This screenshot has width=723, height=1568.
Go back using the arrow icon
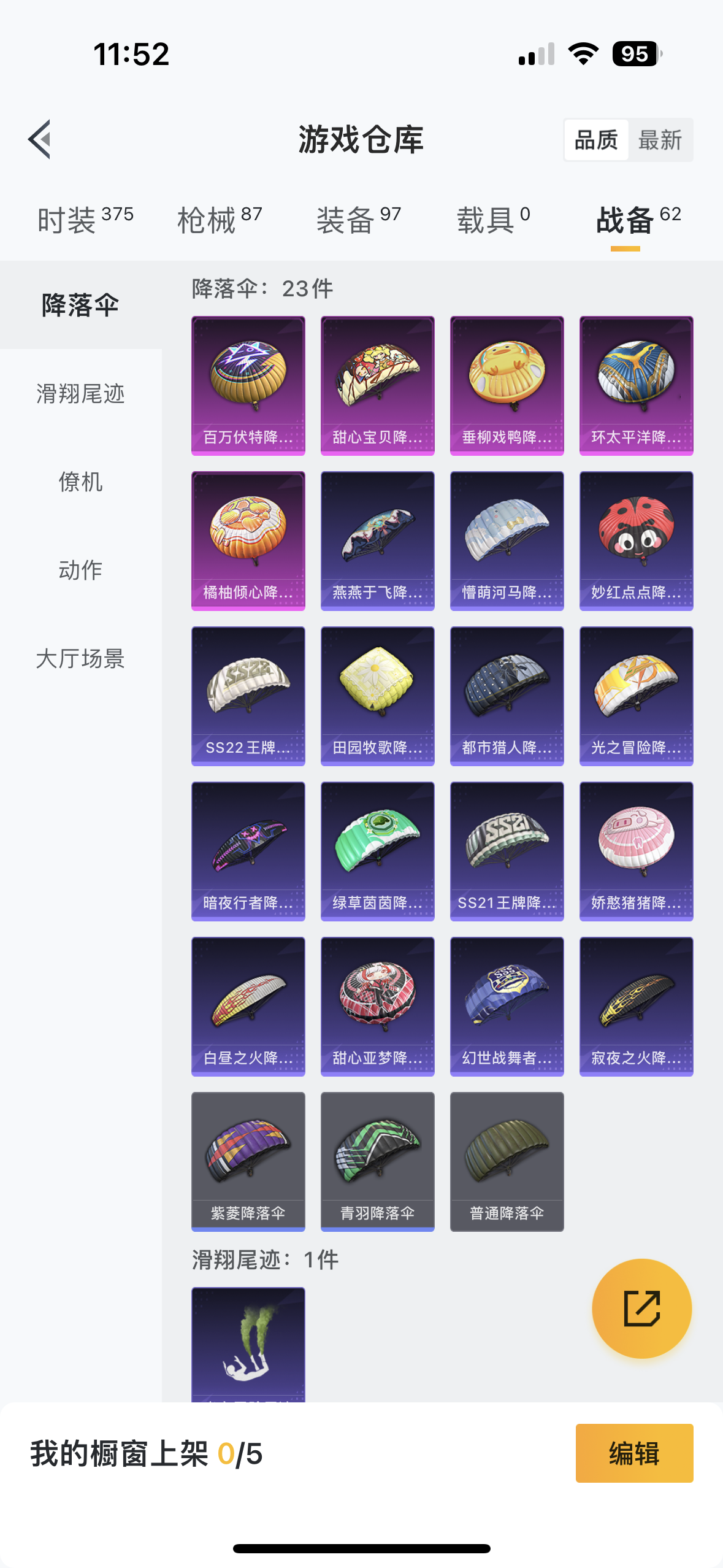pos(39,139)
